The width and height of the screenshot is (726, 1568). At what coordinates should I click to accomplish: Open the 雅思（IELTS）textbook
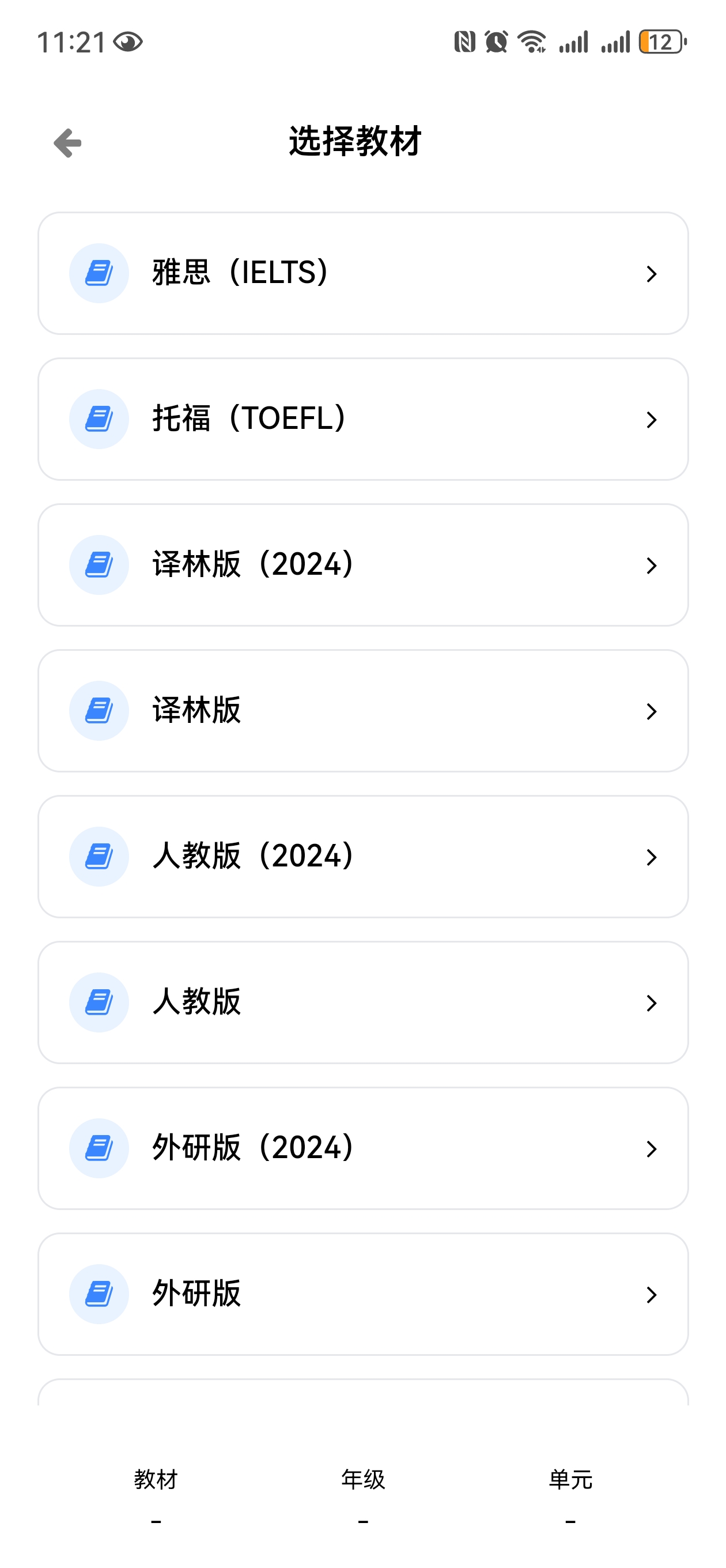362,273
